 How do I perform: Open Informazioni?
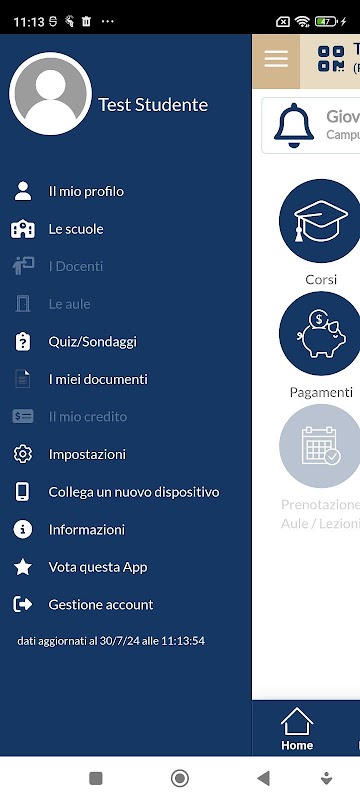[125, 530]
